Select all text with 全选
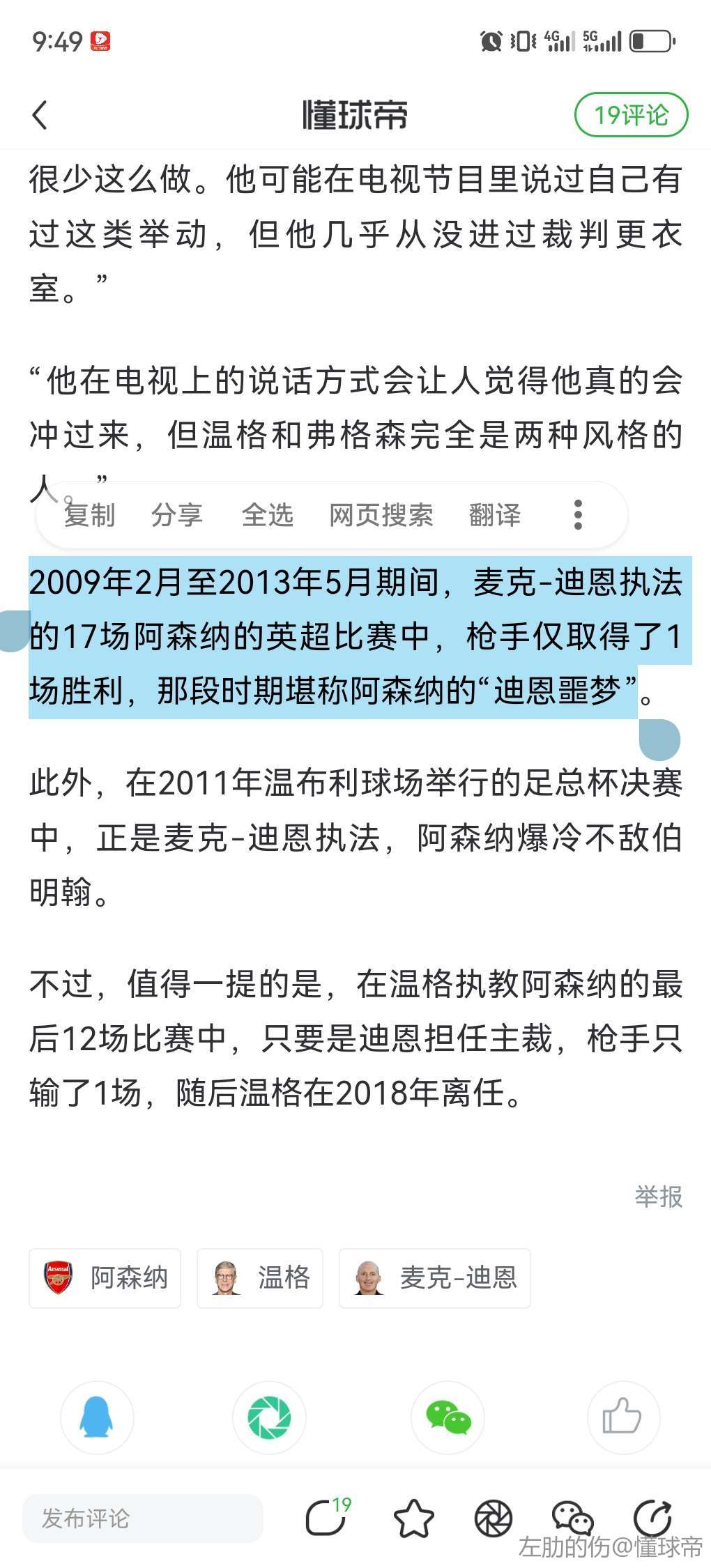The height and width of the screenshot is (1568, 711). [268, 516]
